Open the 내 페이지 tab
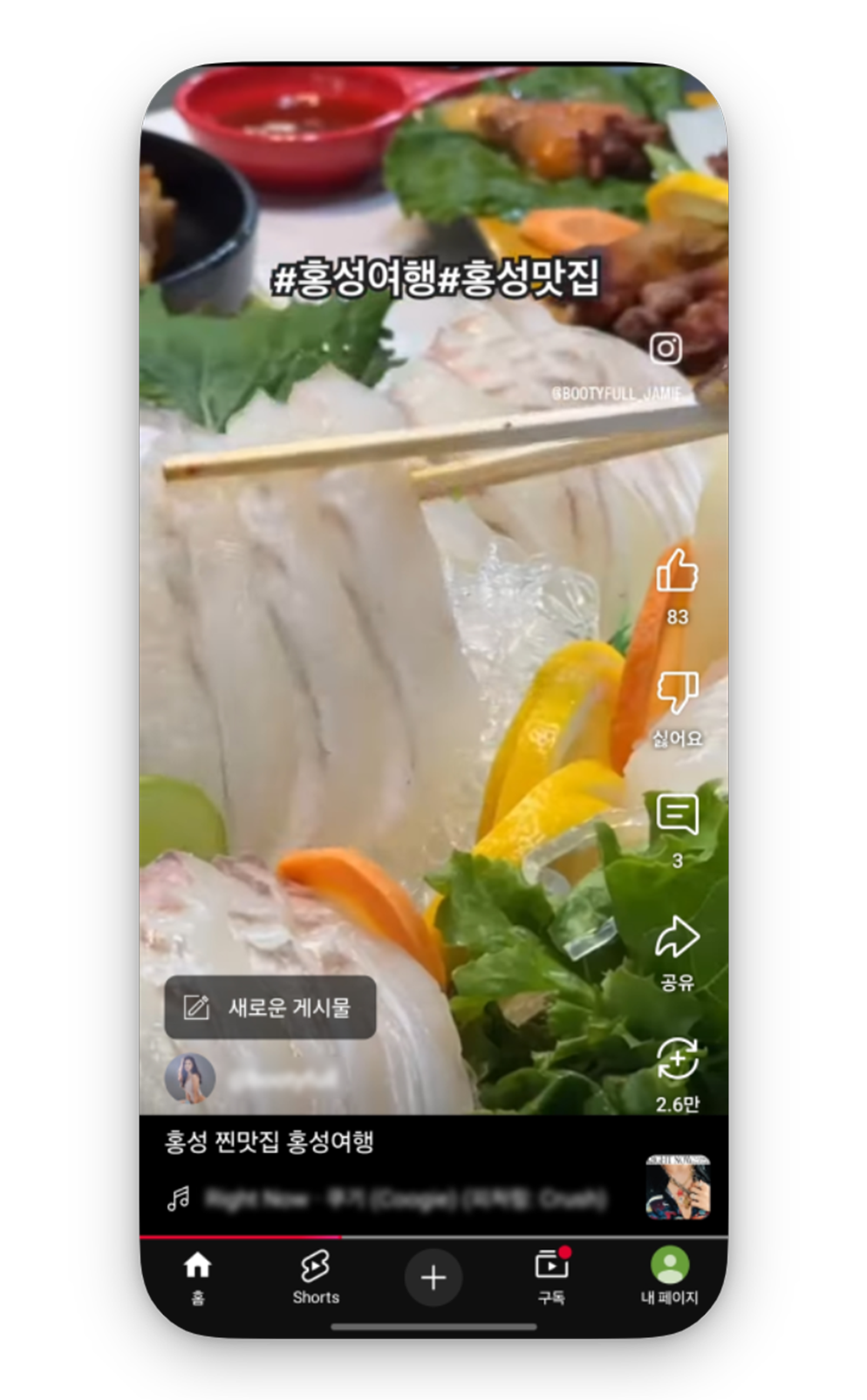The image size is (867, 1400). click(669, 1277)
